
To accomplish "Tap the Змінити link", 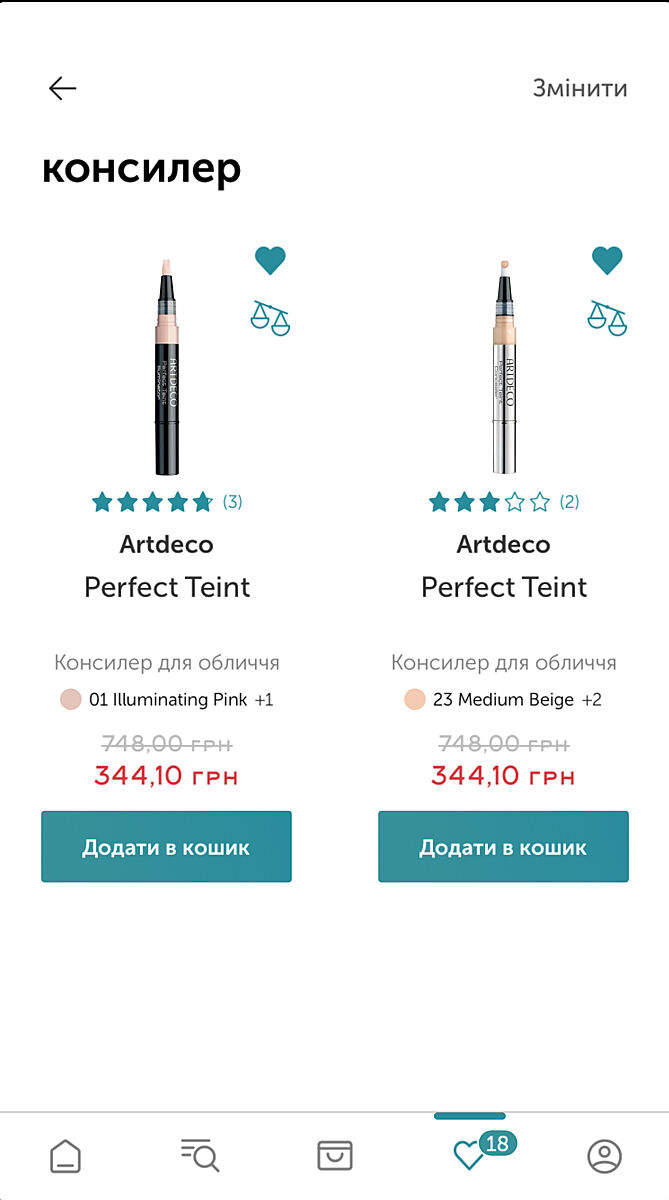I will 580,88.
